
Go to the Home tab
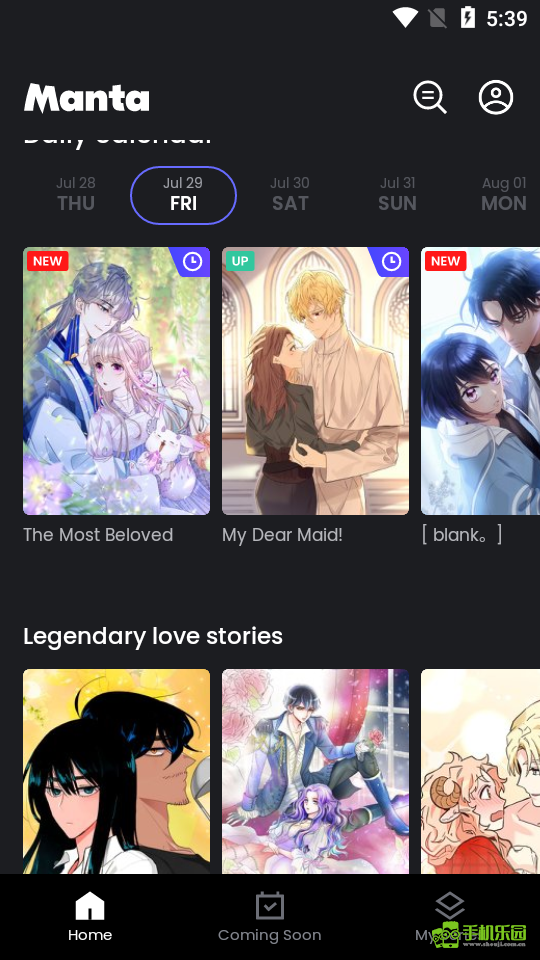click(x=90, y=917)
